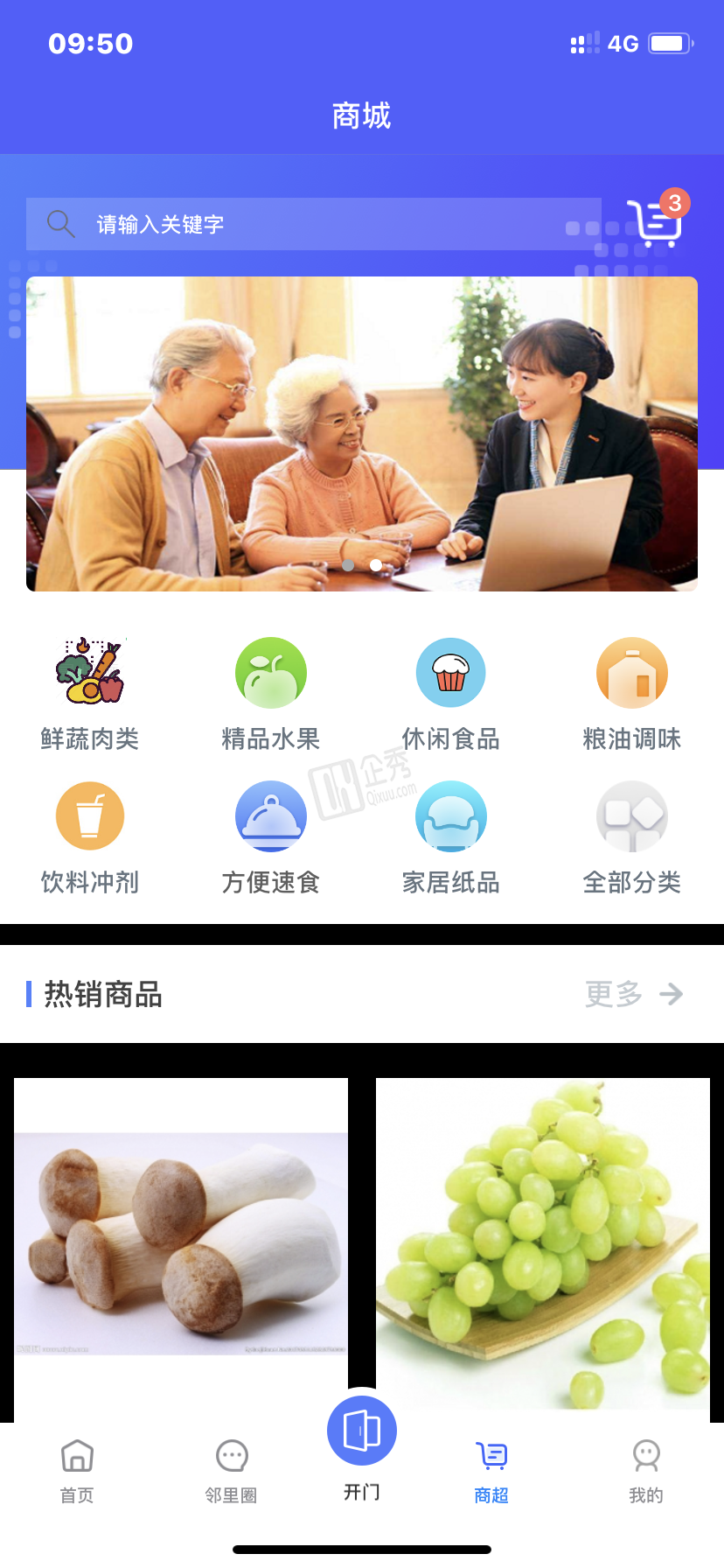Open the 饮料冲剂 category

(x=90, y=836)
